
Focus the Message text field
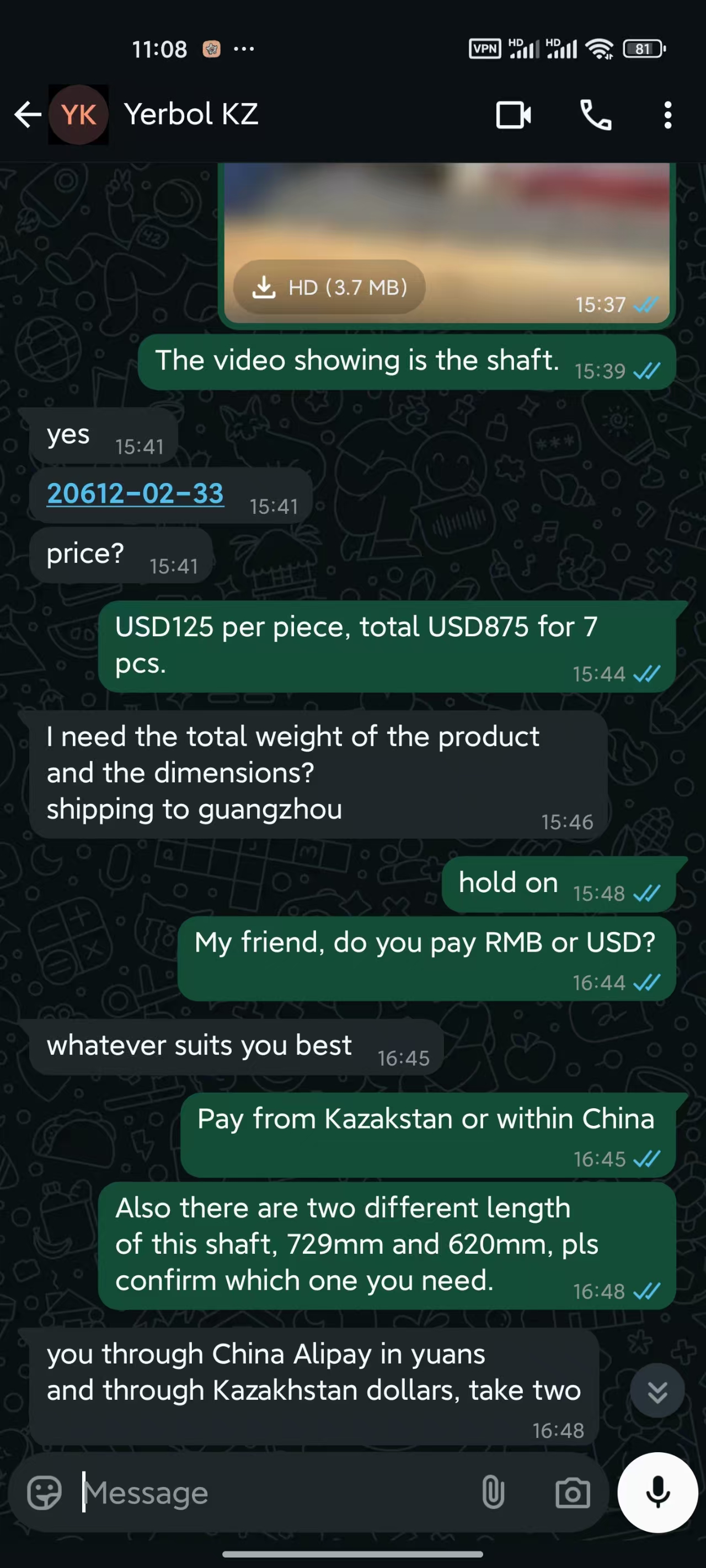point(274,1492)
